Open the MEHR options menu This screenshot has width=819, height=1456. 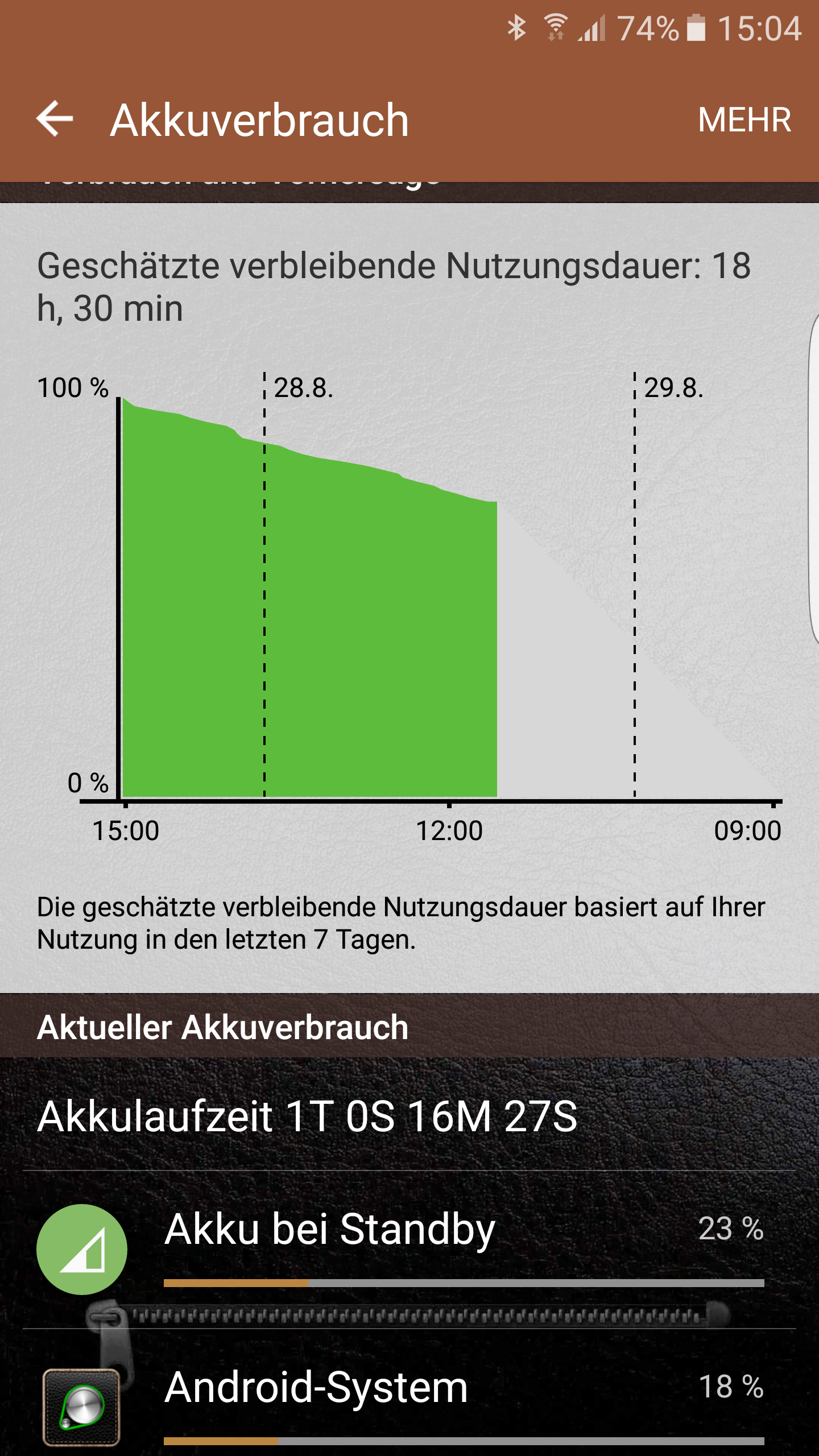[744, 120]
